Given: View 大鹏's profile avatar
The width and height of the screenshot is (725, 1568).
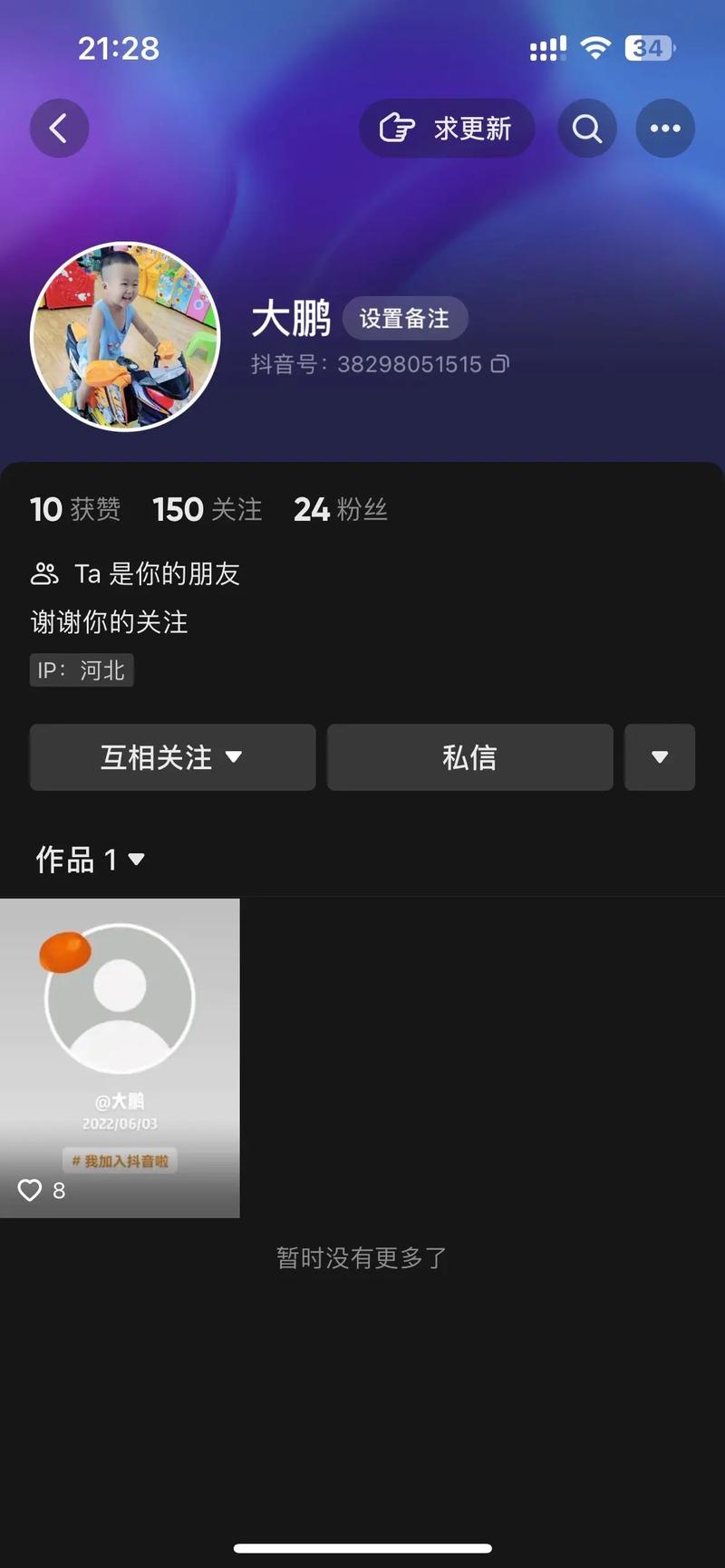Looking at the screenshot, I should pos(125,336).
